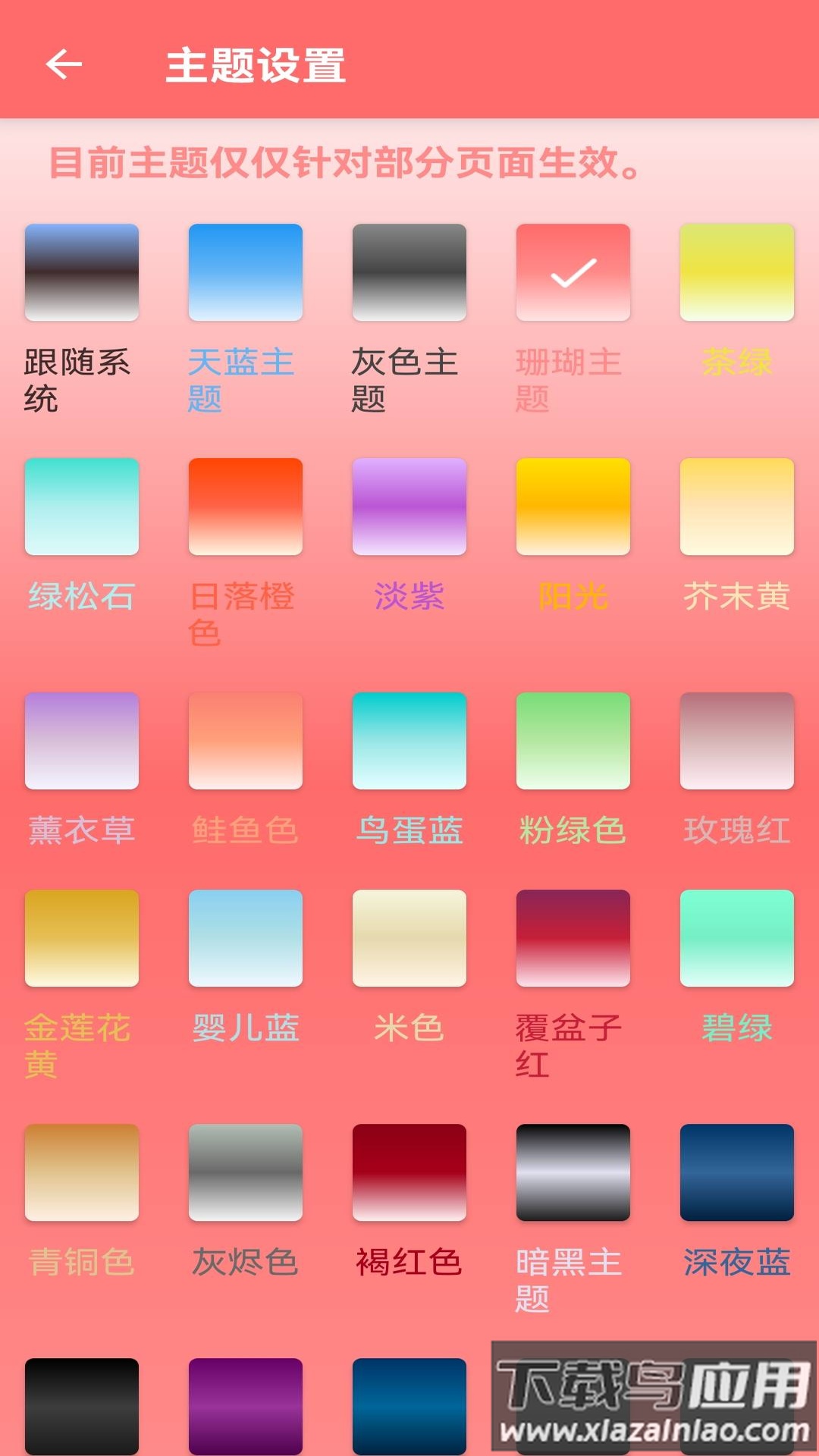Click the checkmark on 珊瑚主题 coral theme
The image size is (819, 1456).
tap(573, 273)
